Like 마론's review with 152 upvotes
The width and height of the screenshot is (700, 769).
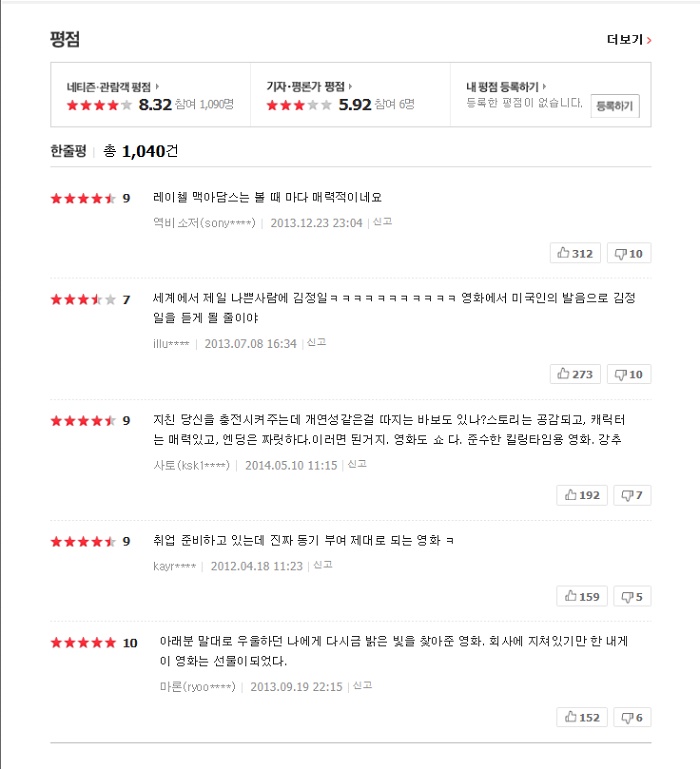582,717
